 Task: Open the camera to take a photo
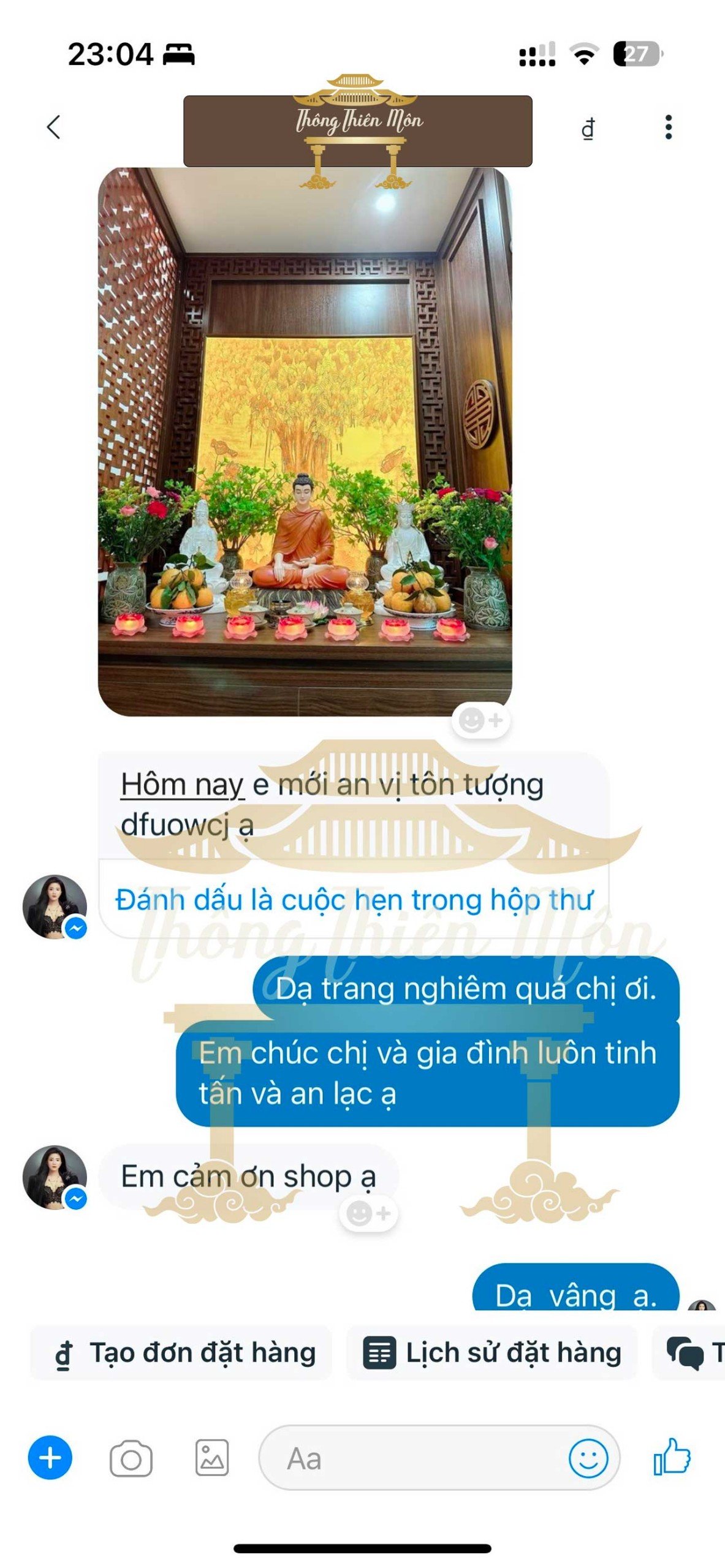(x=131, y=1459)
